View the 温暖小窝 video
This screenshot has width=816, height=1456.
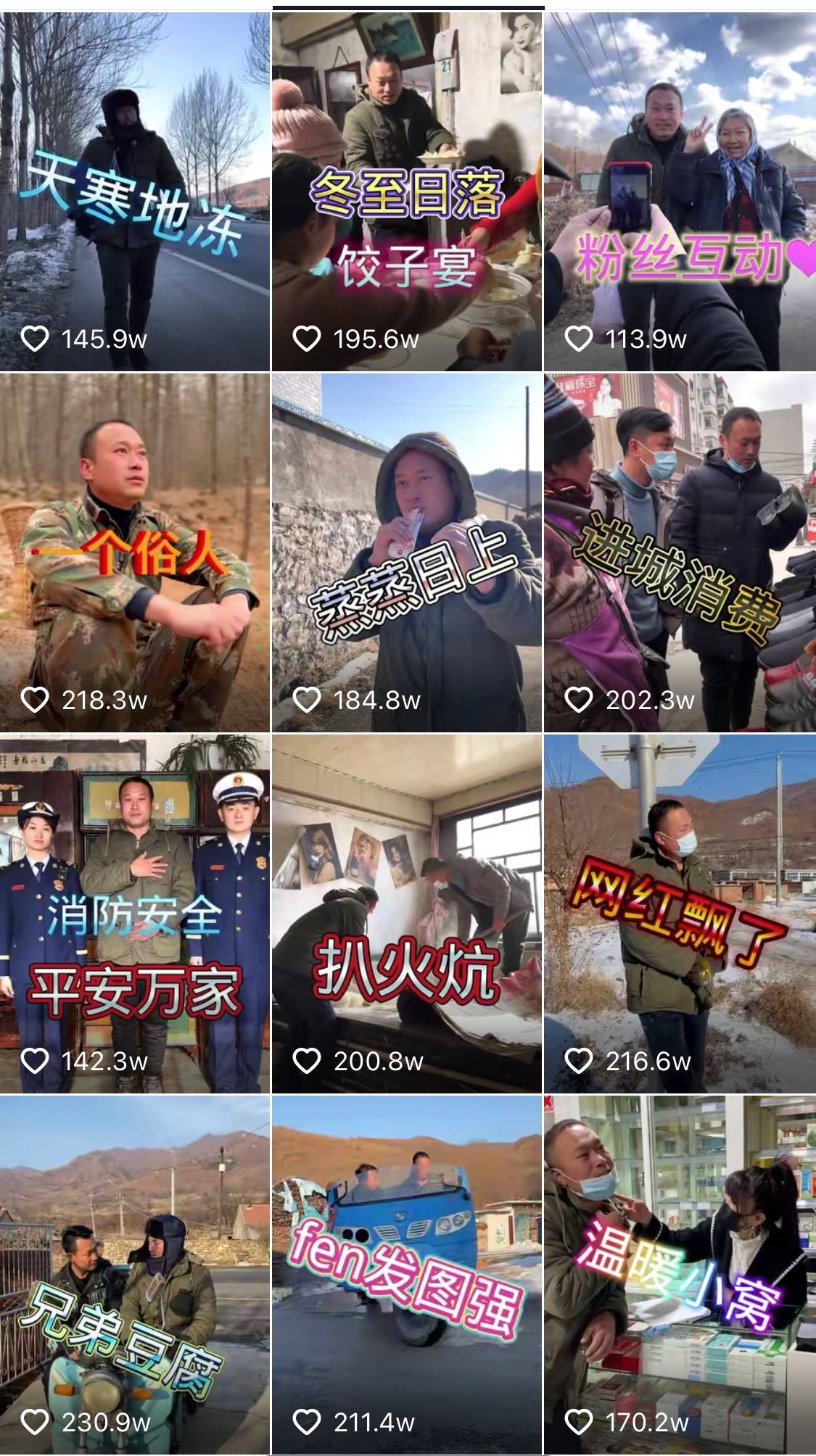click(680, 1275)
